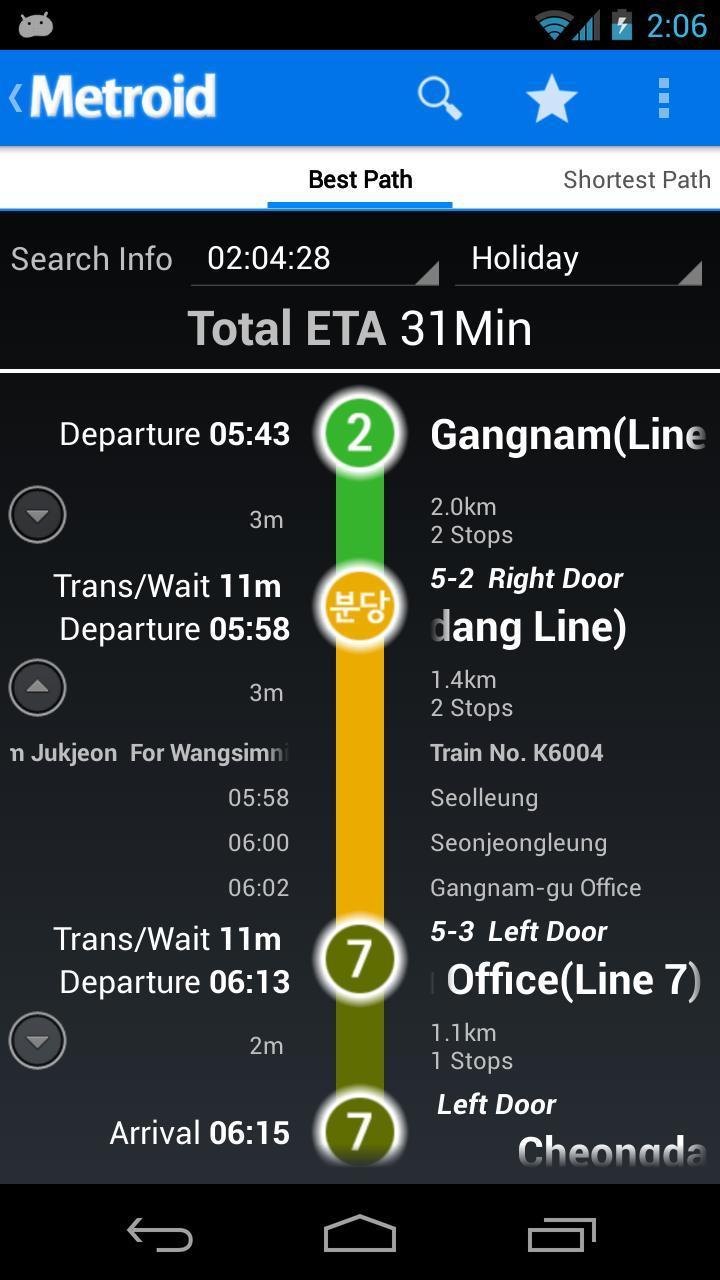This screenshot has width=720, height=1280.
Task: Switch to the Shortest Path tab
Action: coord(636,180)
